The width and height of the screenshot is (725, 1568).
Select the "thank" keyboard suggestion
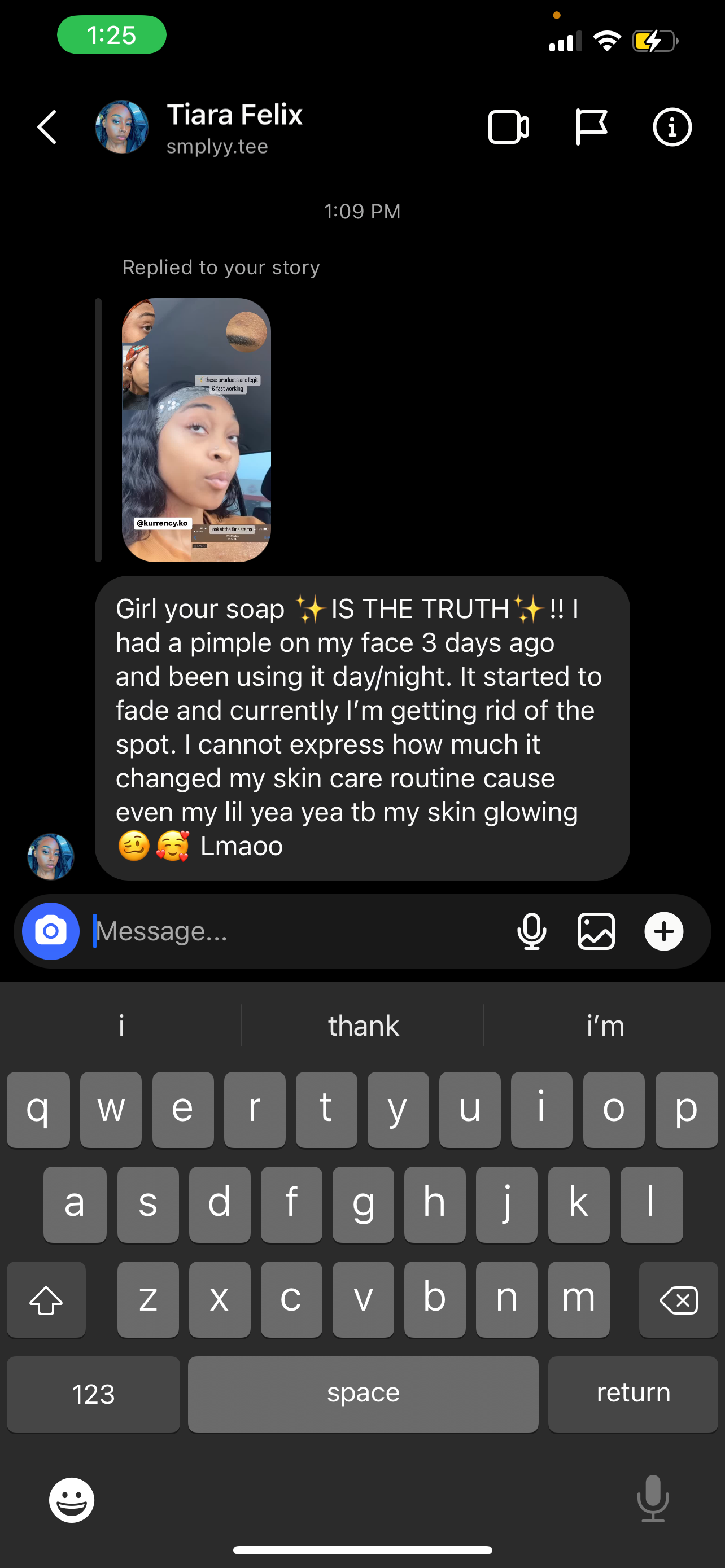click(x=363, y=1026)
